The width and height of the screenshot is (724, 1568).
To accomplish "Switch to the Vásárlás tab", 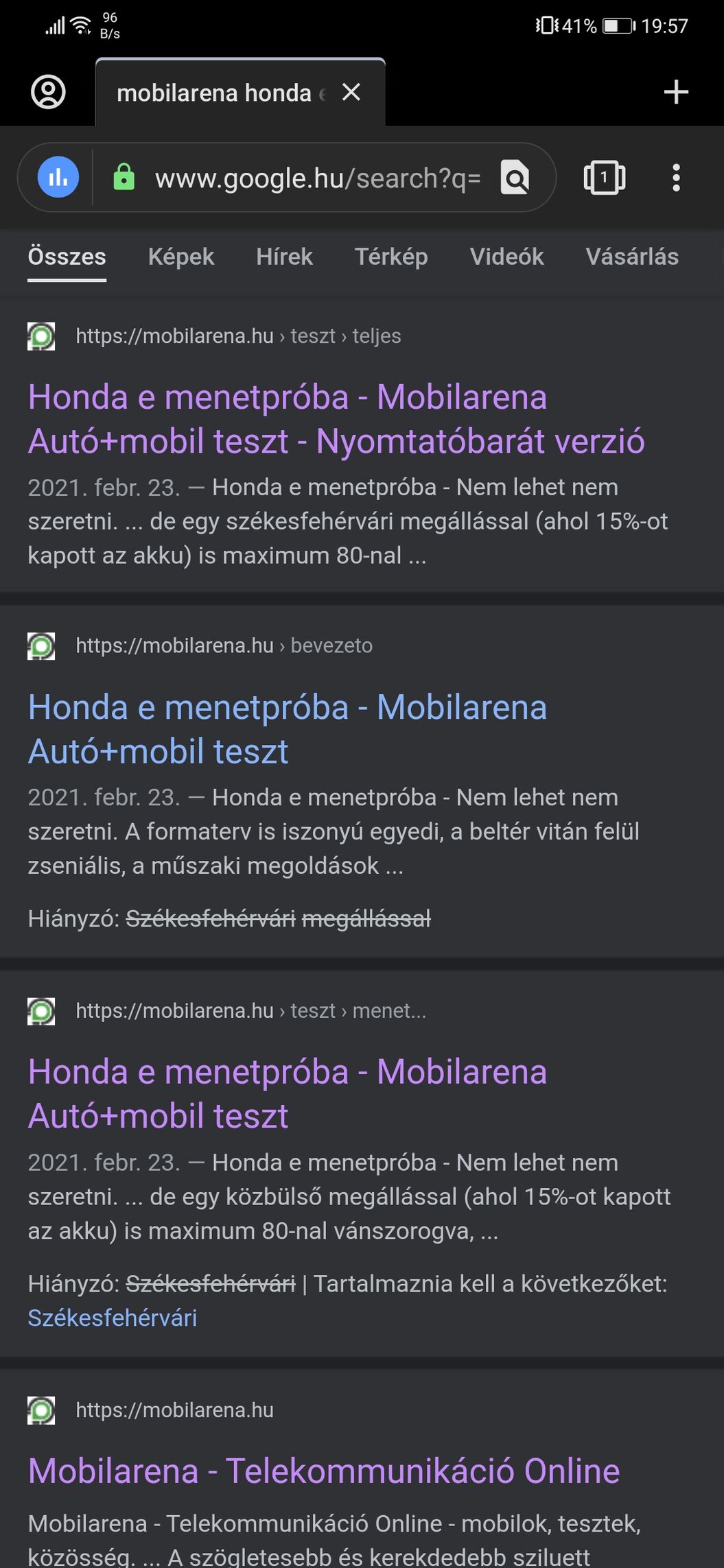I will point(632,257).
